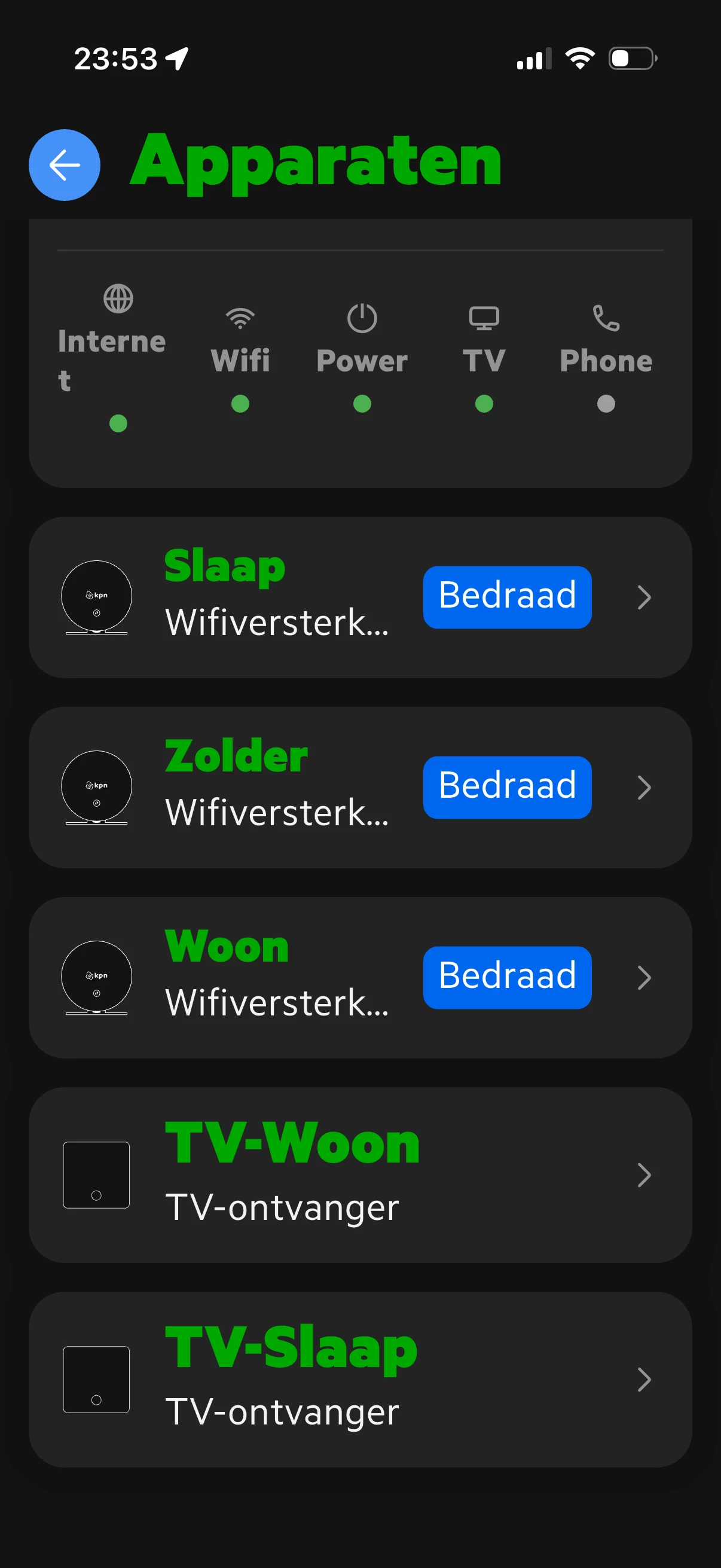Open the TV-Slaap TV-ontvanger details
The width and height of the screenshot is (721, 1568).
(359, 1378)
